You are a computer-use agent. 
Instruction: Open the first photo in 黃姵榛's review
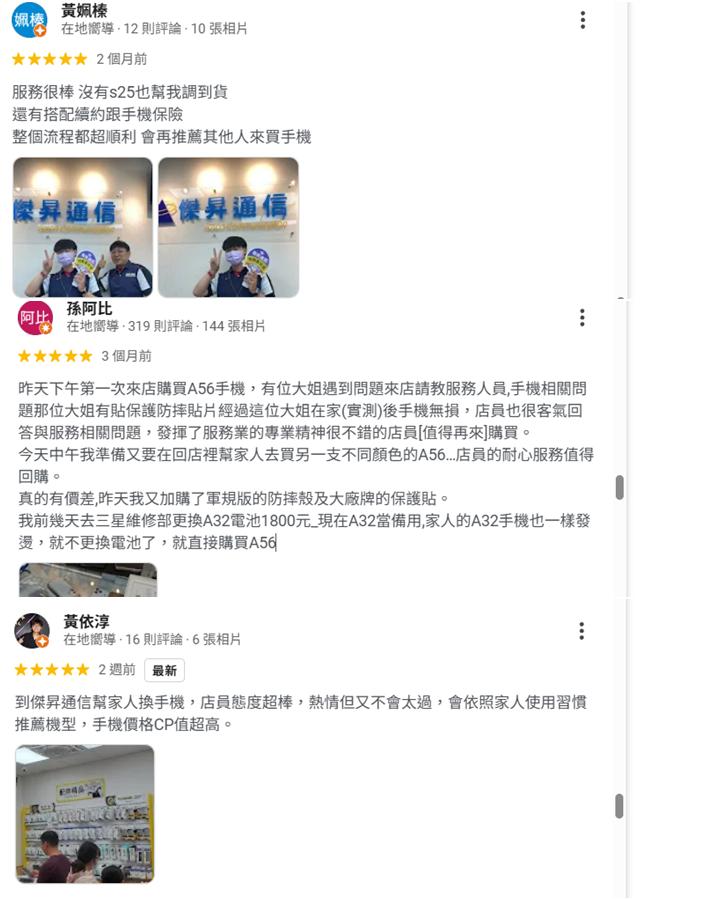(83, 227)
